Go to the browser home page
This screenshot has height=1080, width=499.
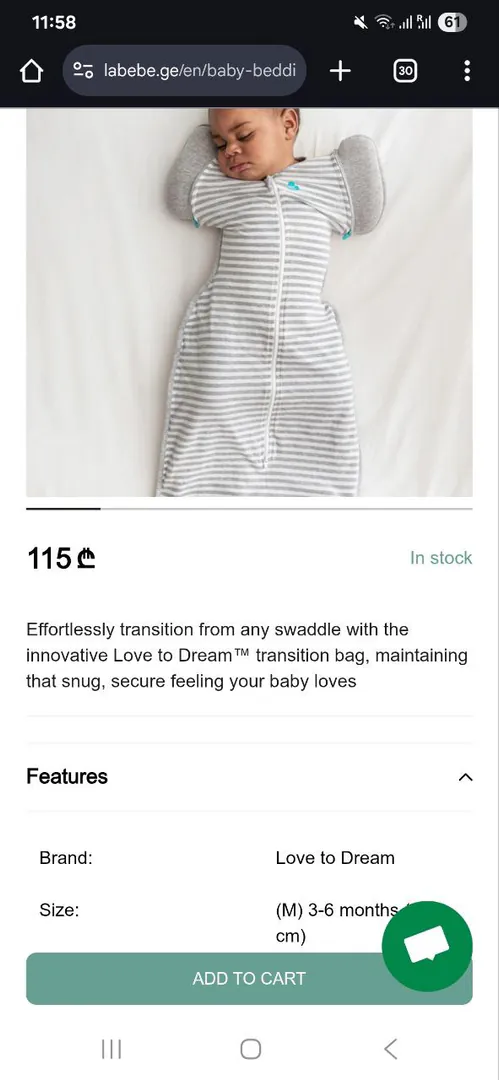31,70
